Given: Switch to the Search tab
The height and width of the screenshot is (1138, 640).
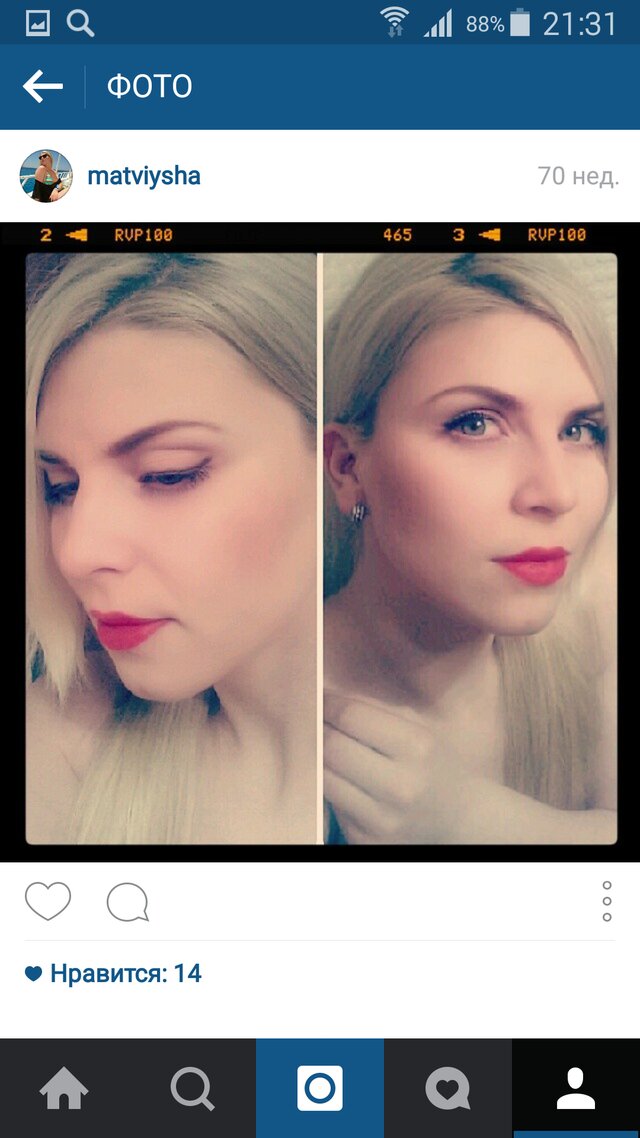Looking at the screenshot, I should pyautogui.click(x=192, y=1088).
